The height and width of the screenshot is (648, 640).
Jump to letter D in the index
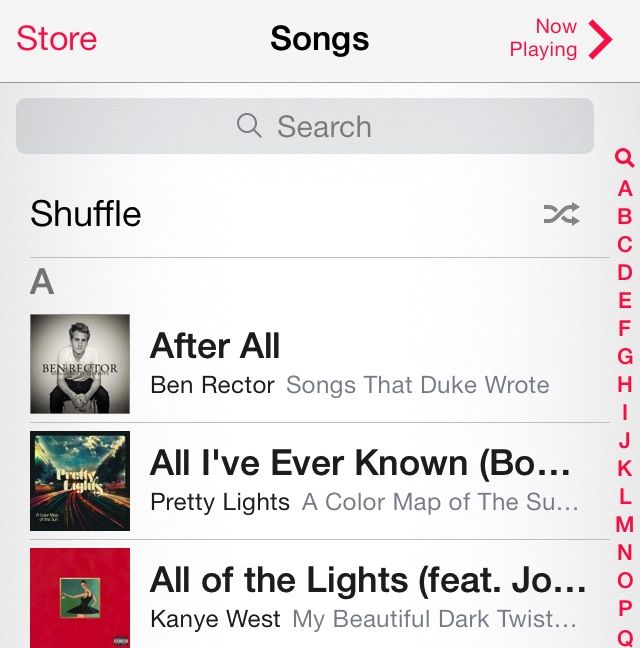[x=625, y=273]
